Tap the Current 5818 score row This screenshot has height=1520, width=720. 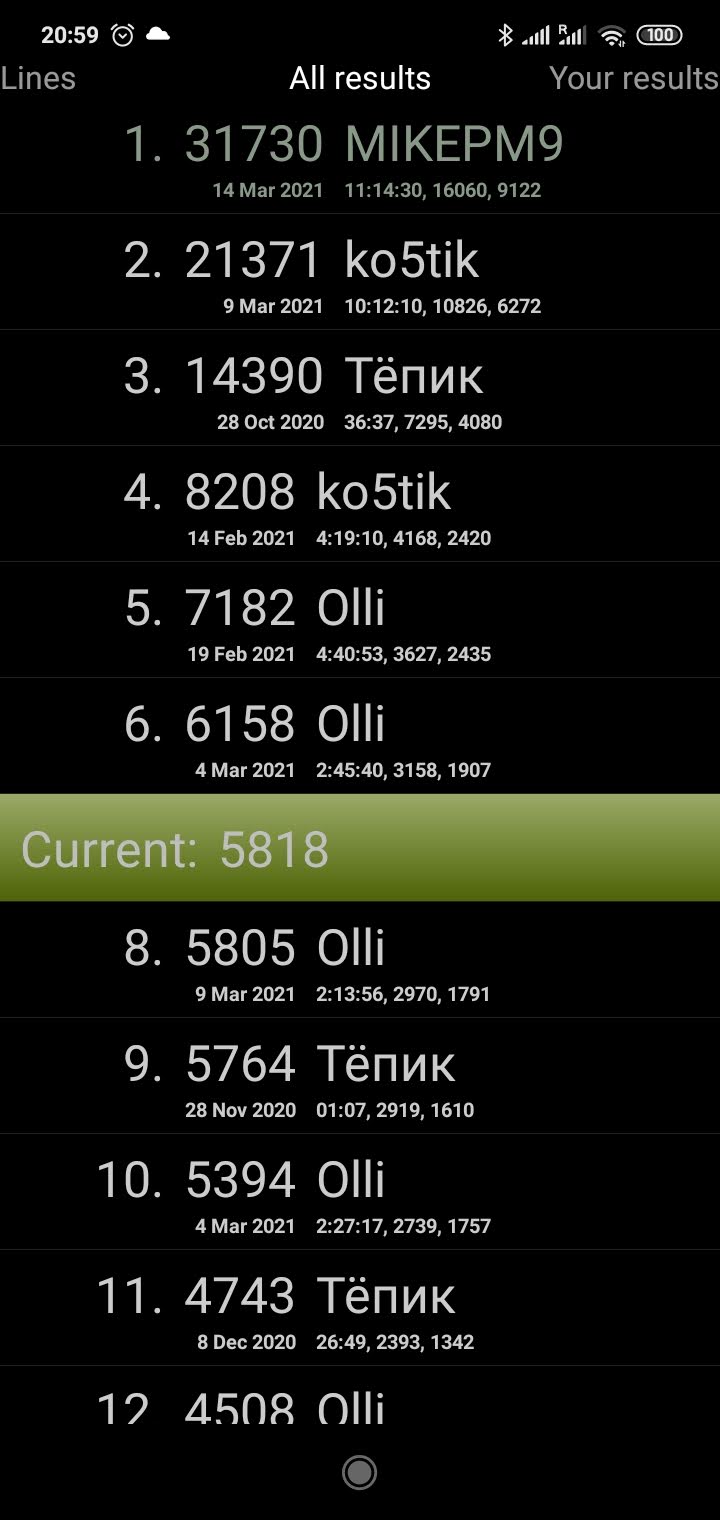[x=360, y=848]
